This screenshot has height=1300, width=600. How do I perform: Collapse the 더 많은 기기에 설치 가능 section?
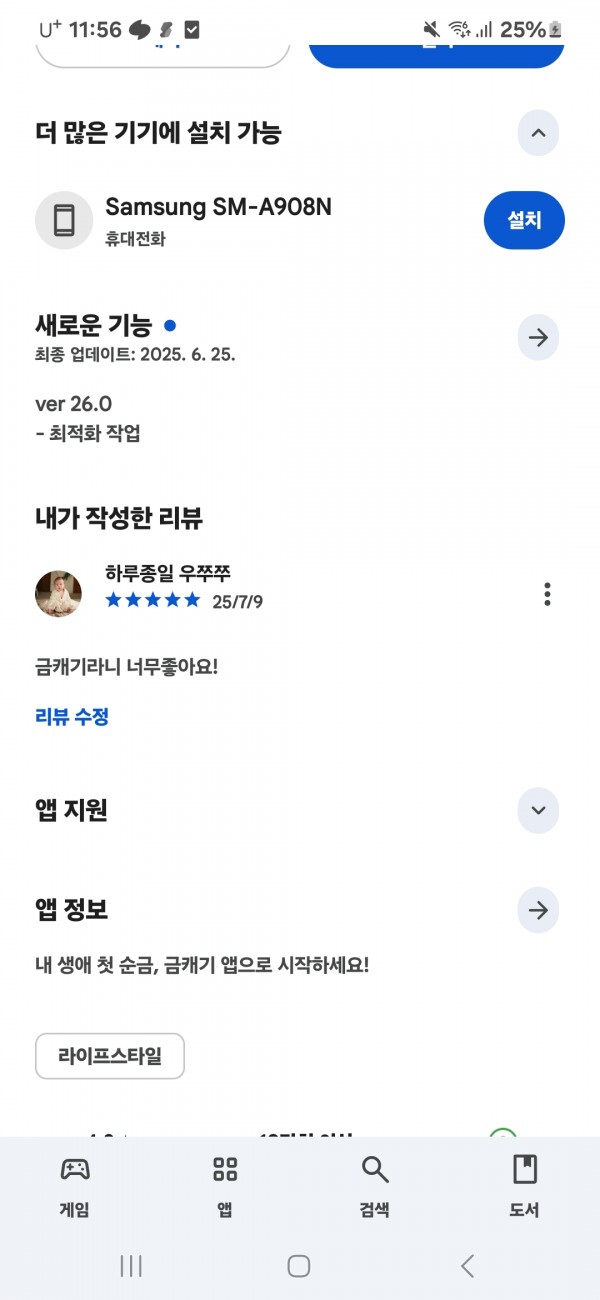tap(538, 133)
